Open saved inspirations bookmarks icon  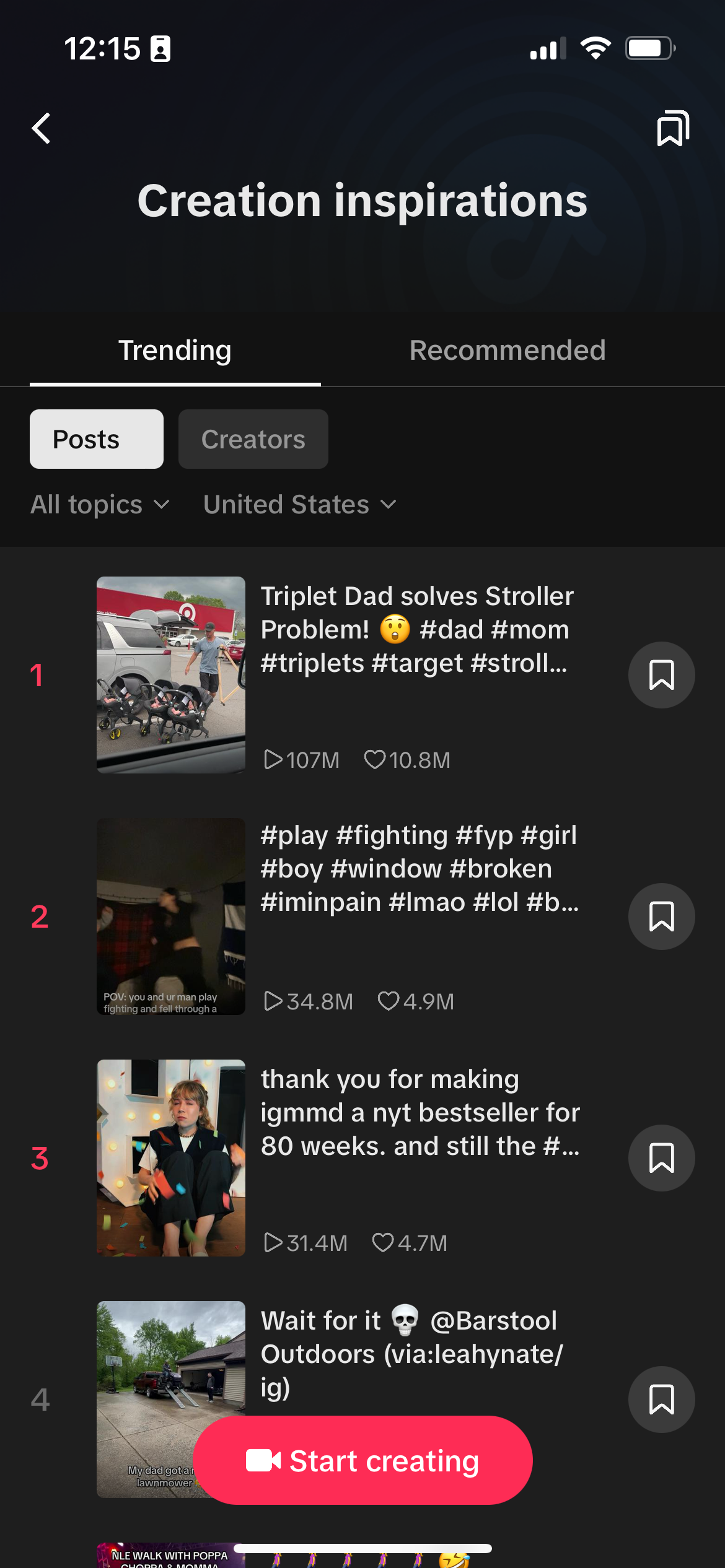672,129
